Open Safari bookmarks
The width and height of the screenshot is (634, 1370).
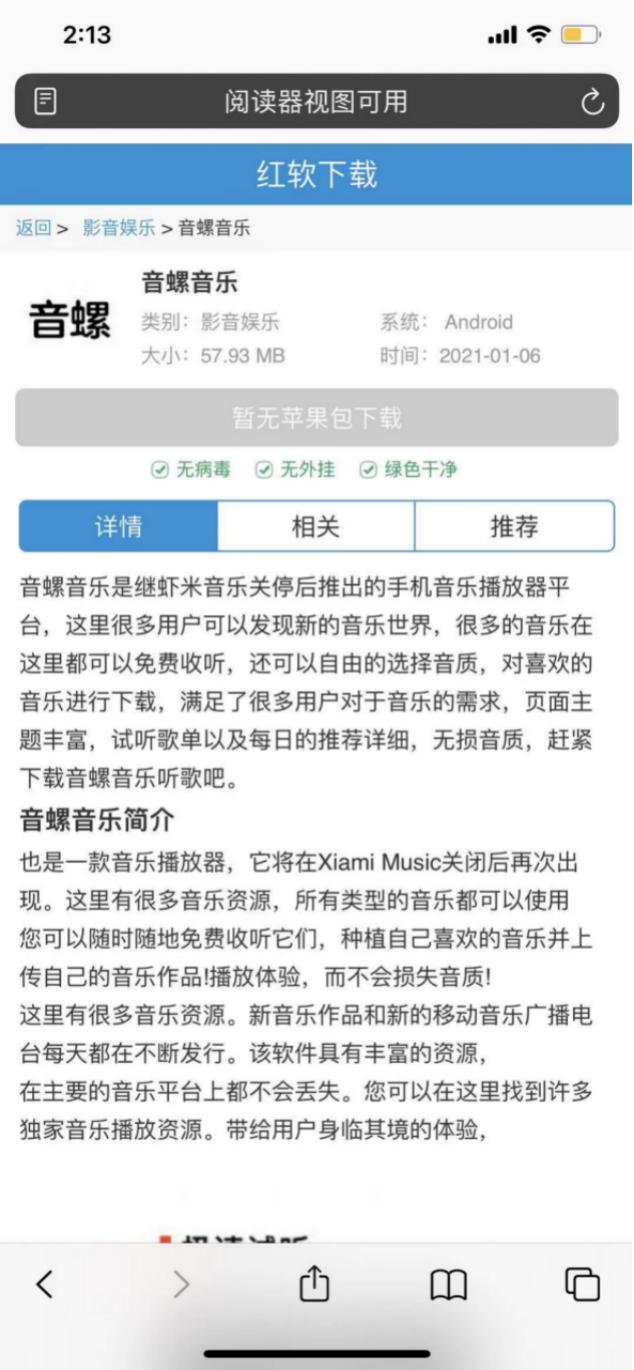point(449,1285)
